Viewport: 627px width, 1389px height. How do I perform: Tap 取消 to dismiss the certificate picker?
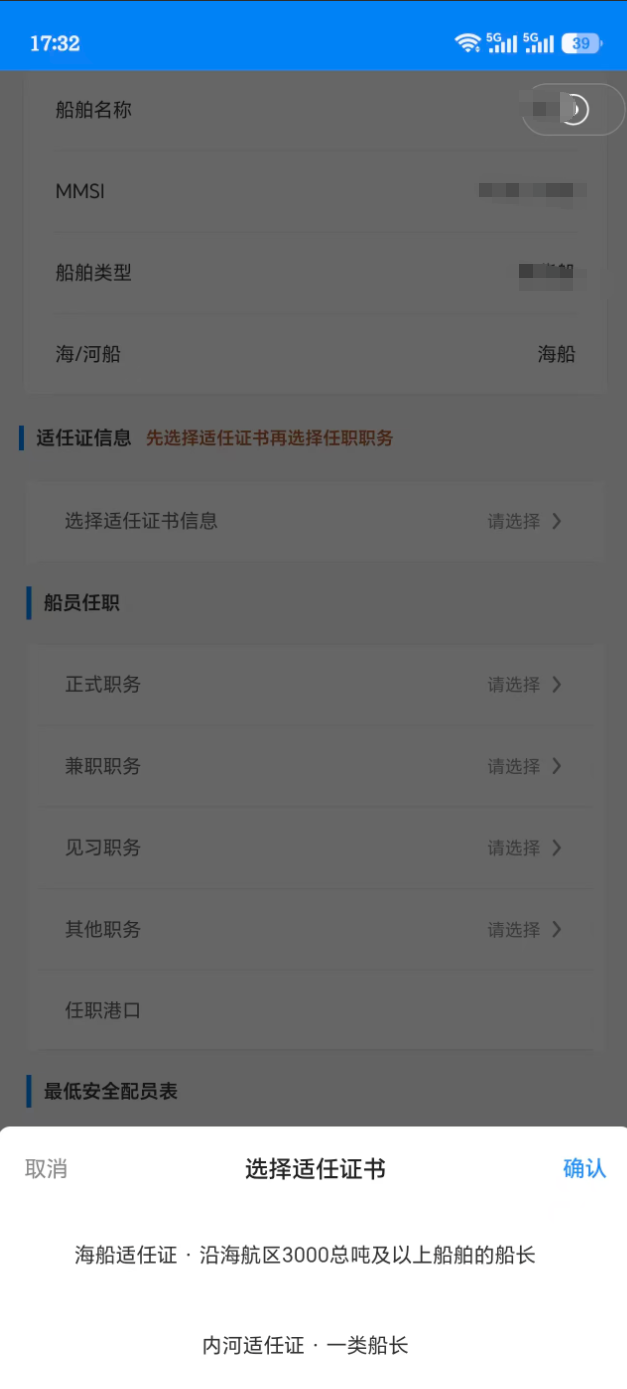(x=46, y=1168)
